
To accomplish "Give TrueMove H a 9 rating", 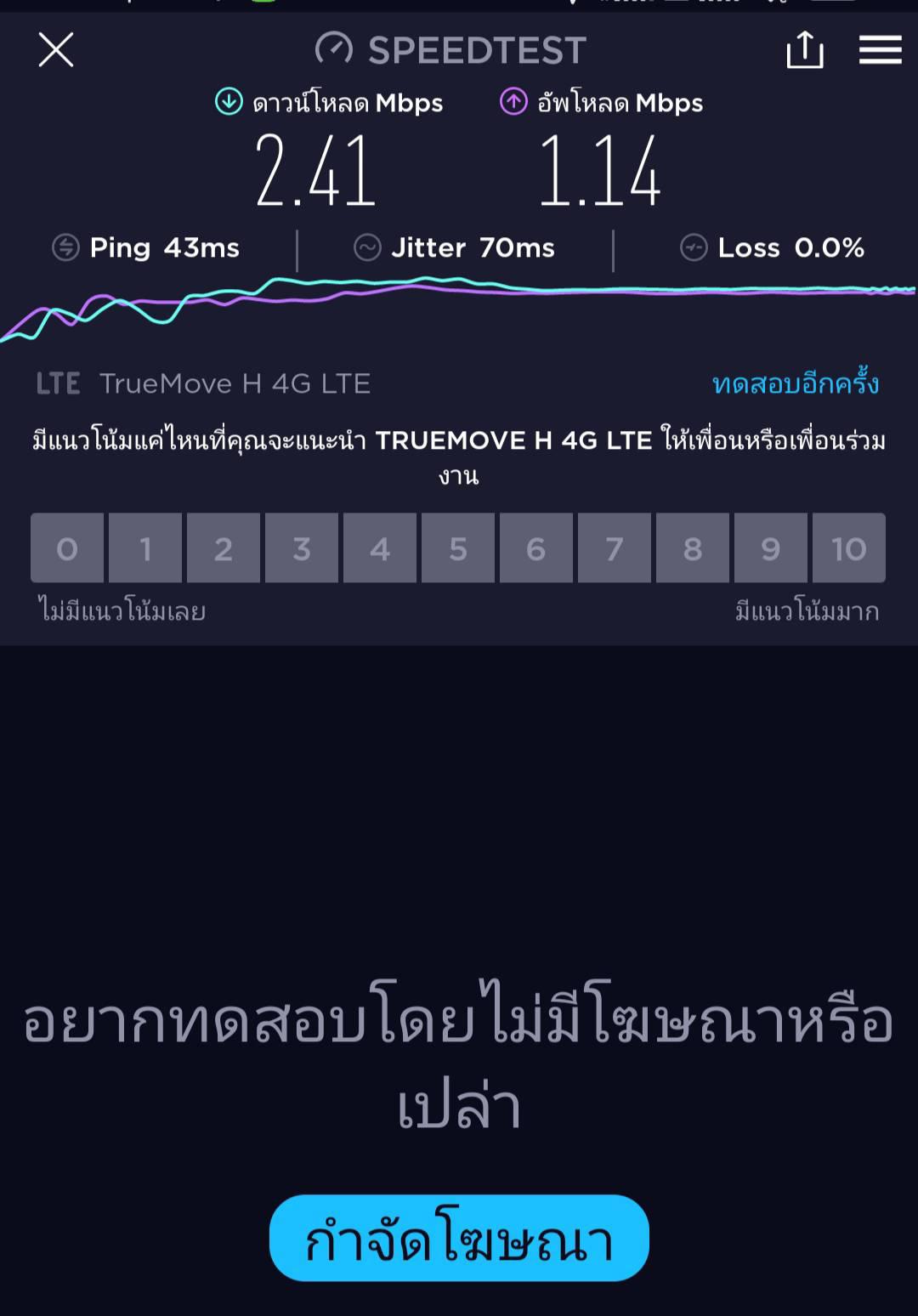I will pos(771,548).
